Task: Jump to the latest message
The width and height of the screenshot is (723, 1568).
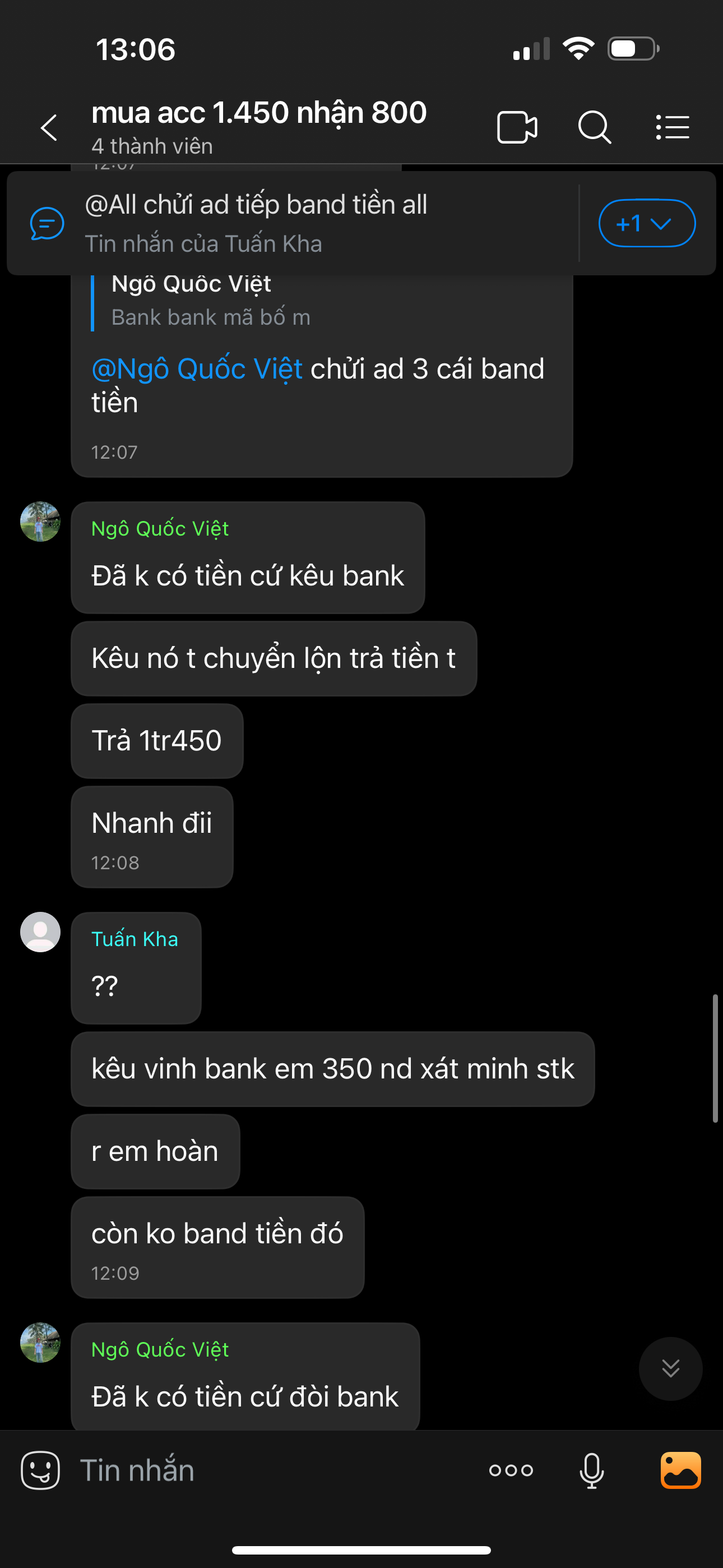Action: click(x=670, y=1368)
